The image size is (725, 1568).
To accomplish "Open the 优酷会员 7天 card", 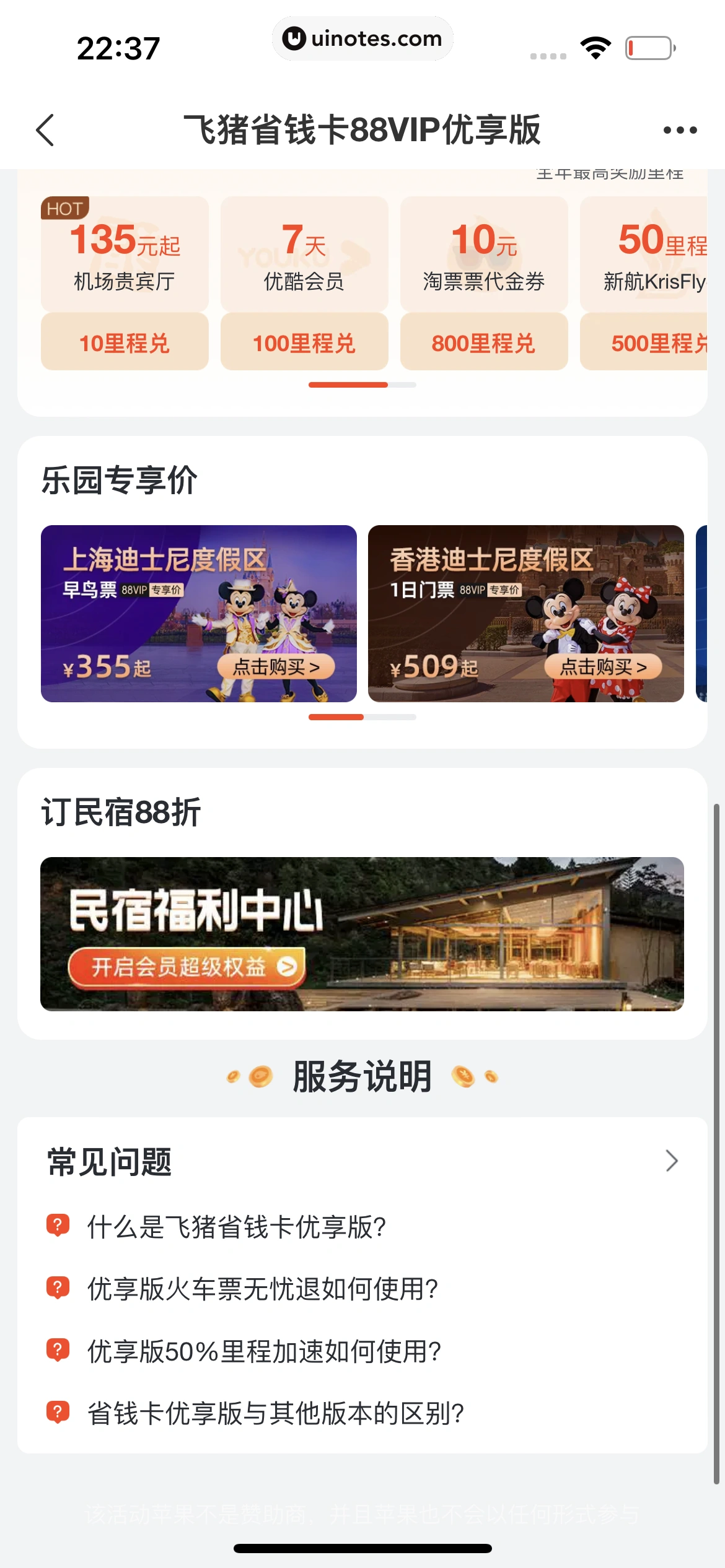I will point(304,255).
